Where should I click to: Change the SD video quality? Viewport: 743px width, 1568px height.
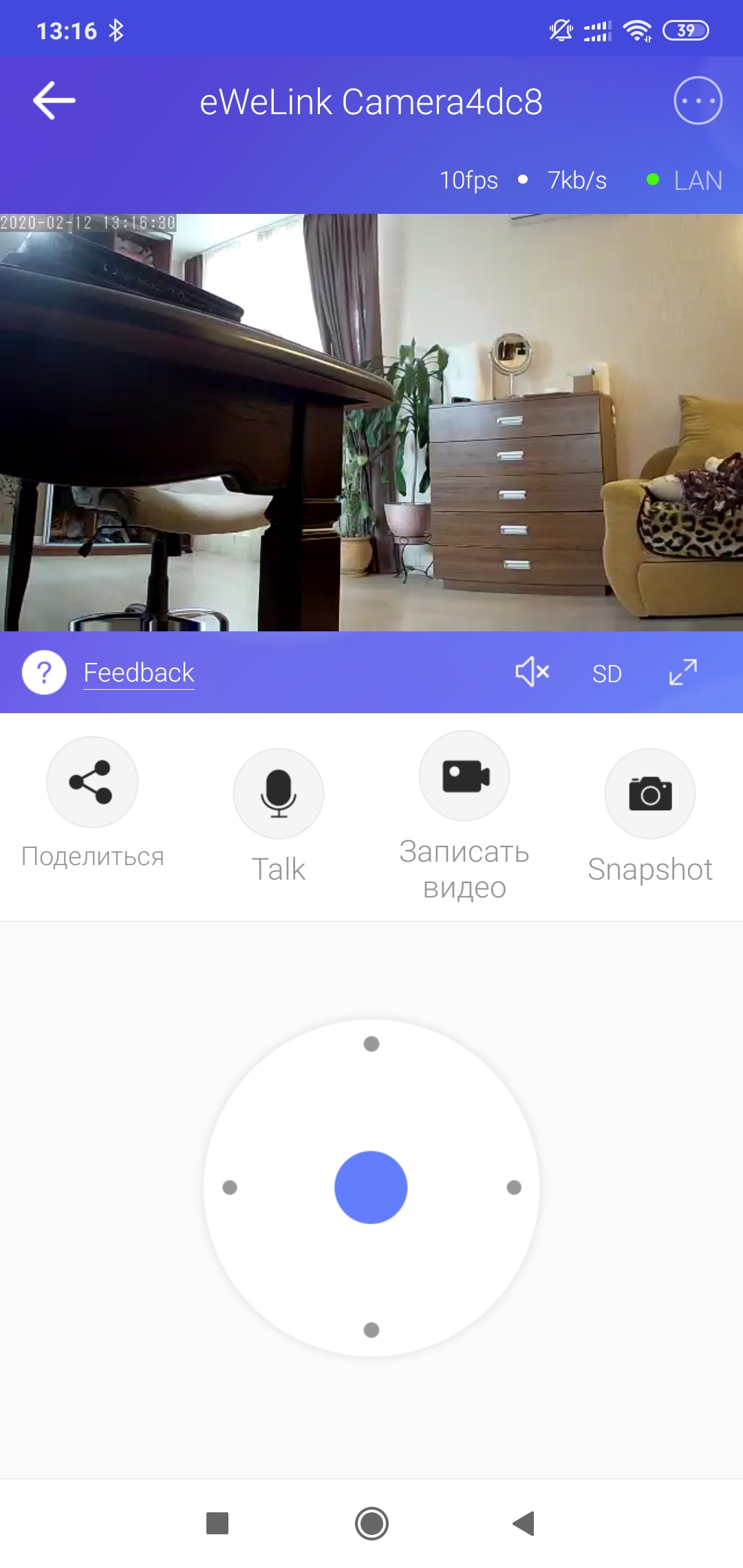point(607,674)
